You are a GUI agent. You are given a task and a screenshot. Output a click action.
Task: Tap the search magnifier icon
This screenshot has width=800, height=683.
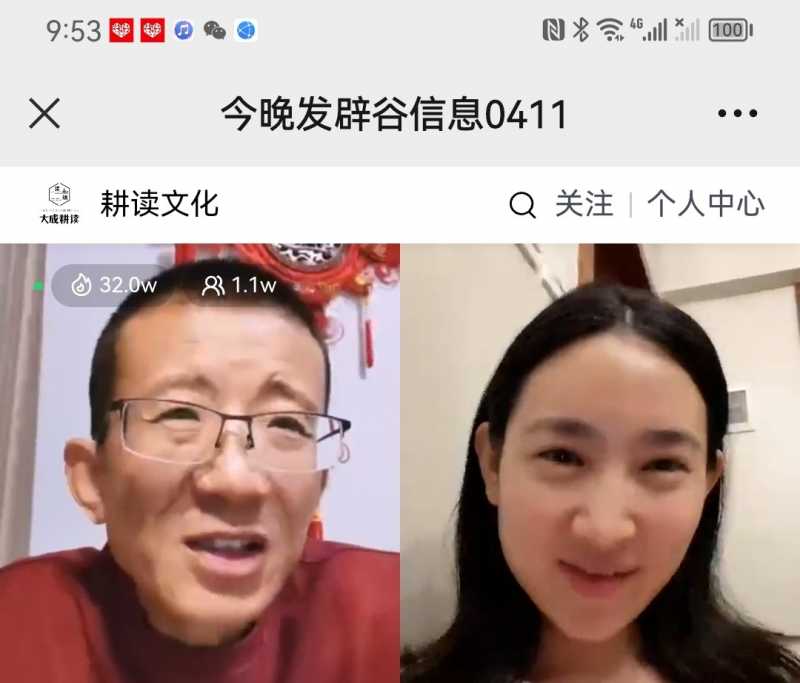click(x=522, y=205)
